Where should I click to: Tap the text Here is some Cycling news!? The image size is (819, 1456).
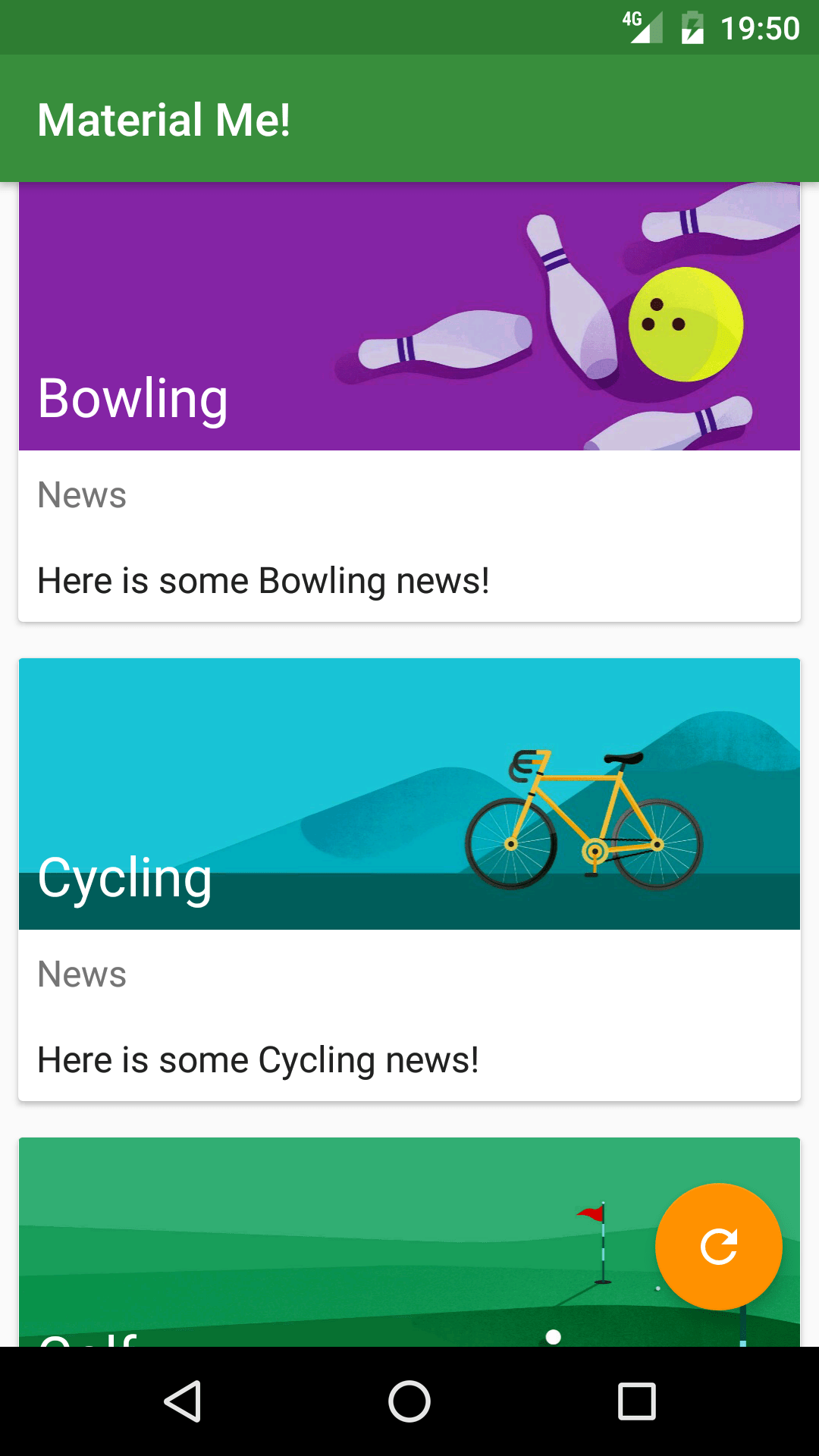pyautogui.click(x=258, y=1059)
